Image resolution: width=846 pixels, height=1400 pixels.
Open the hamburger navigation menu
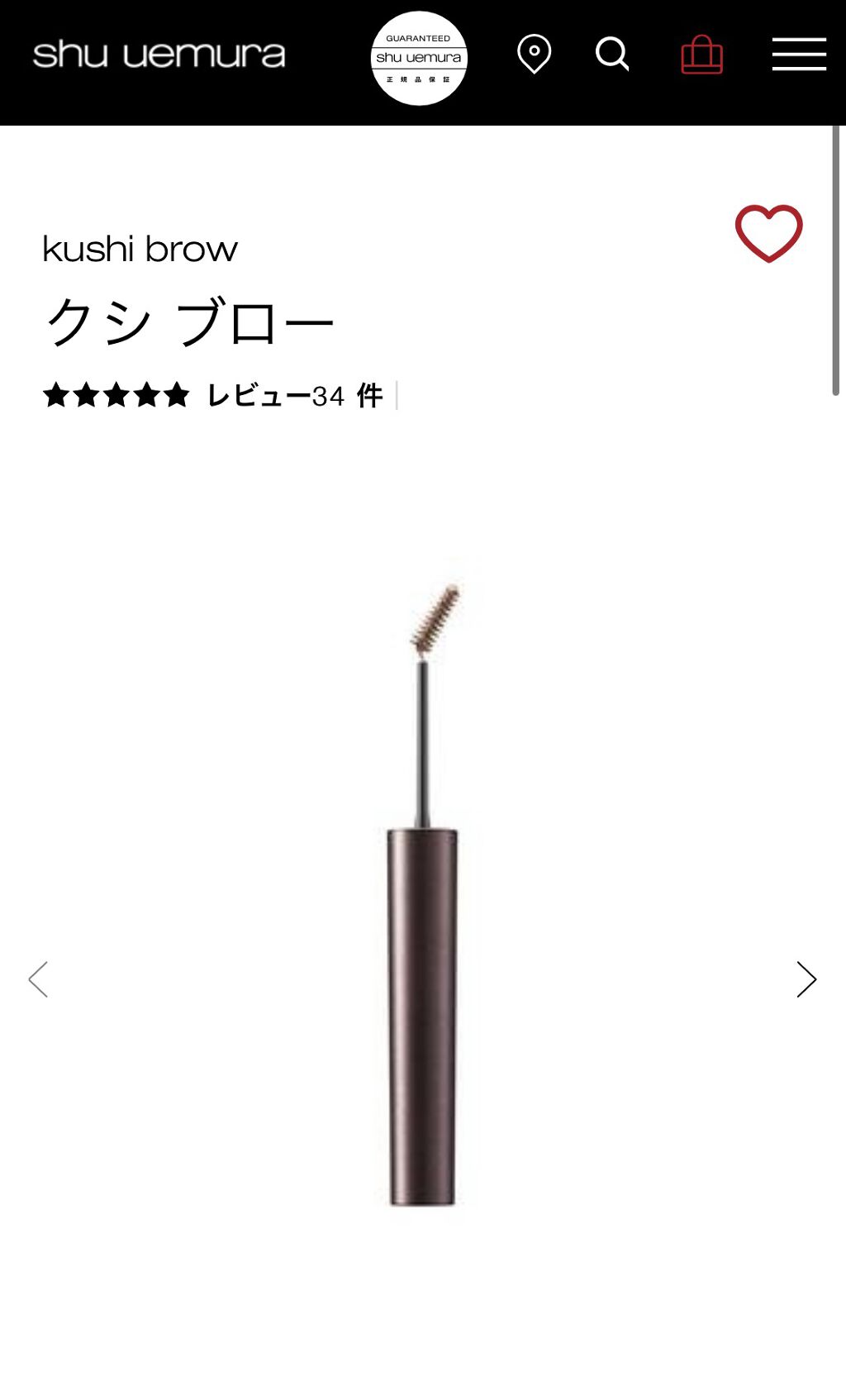tap(798, 55)
